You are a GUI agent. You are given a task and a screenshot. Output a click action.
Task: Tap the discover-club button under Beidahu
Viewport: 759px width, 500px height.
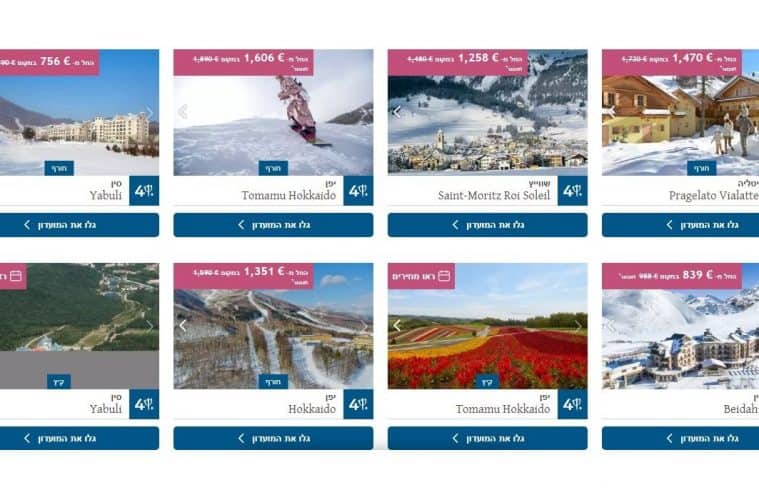[x=680, y=438]
